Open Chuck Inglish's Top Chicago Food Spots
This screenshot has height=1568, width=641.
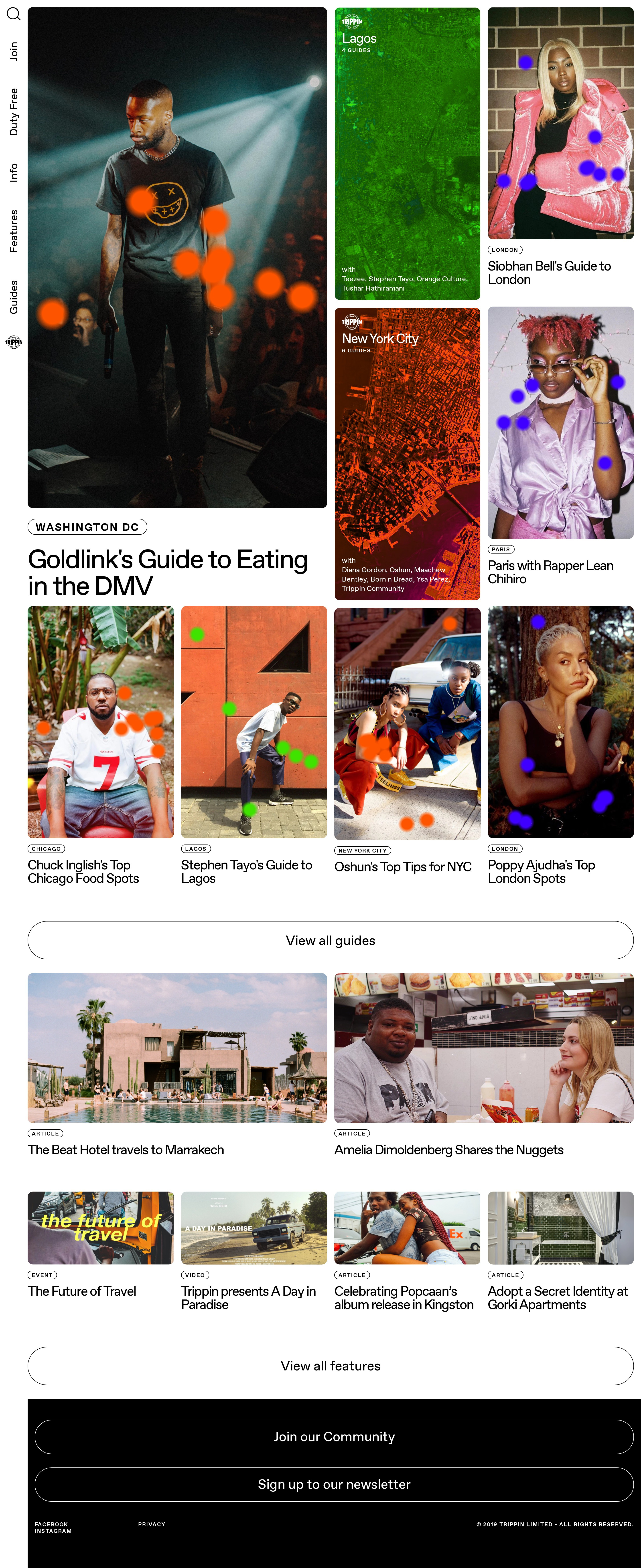tap(83, 872)
